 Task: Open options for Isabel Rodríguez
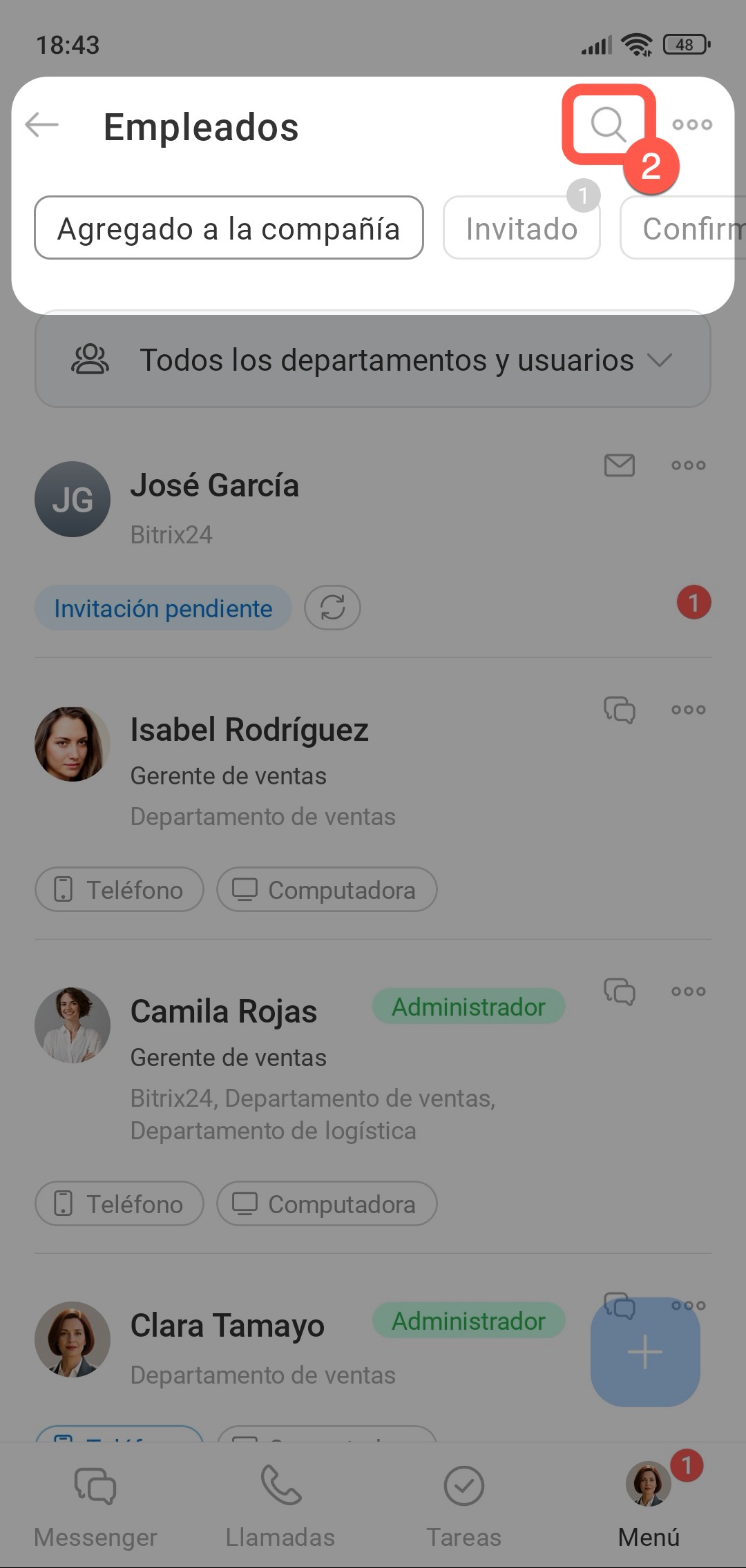689,710
